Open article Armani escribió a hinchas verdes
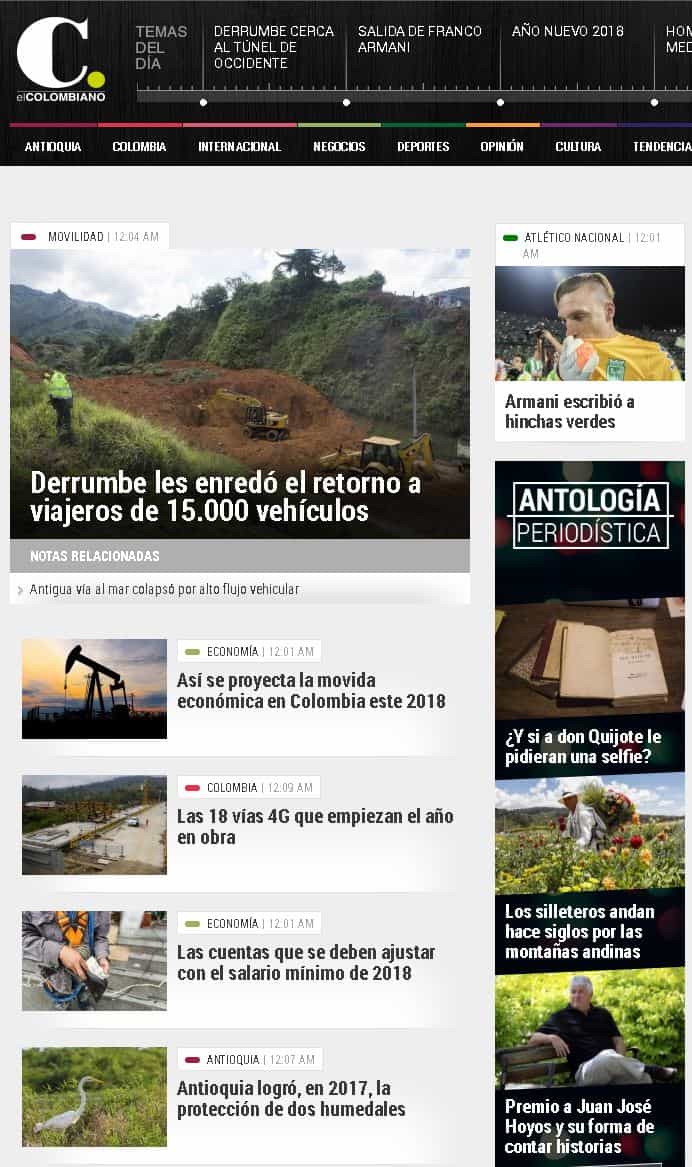The image size is (692, 1167). pos(570,412)
